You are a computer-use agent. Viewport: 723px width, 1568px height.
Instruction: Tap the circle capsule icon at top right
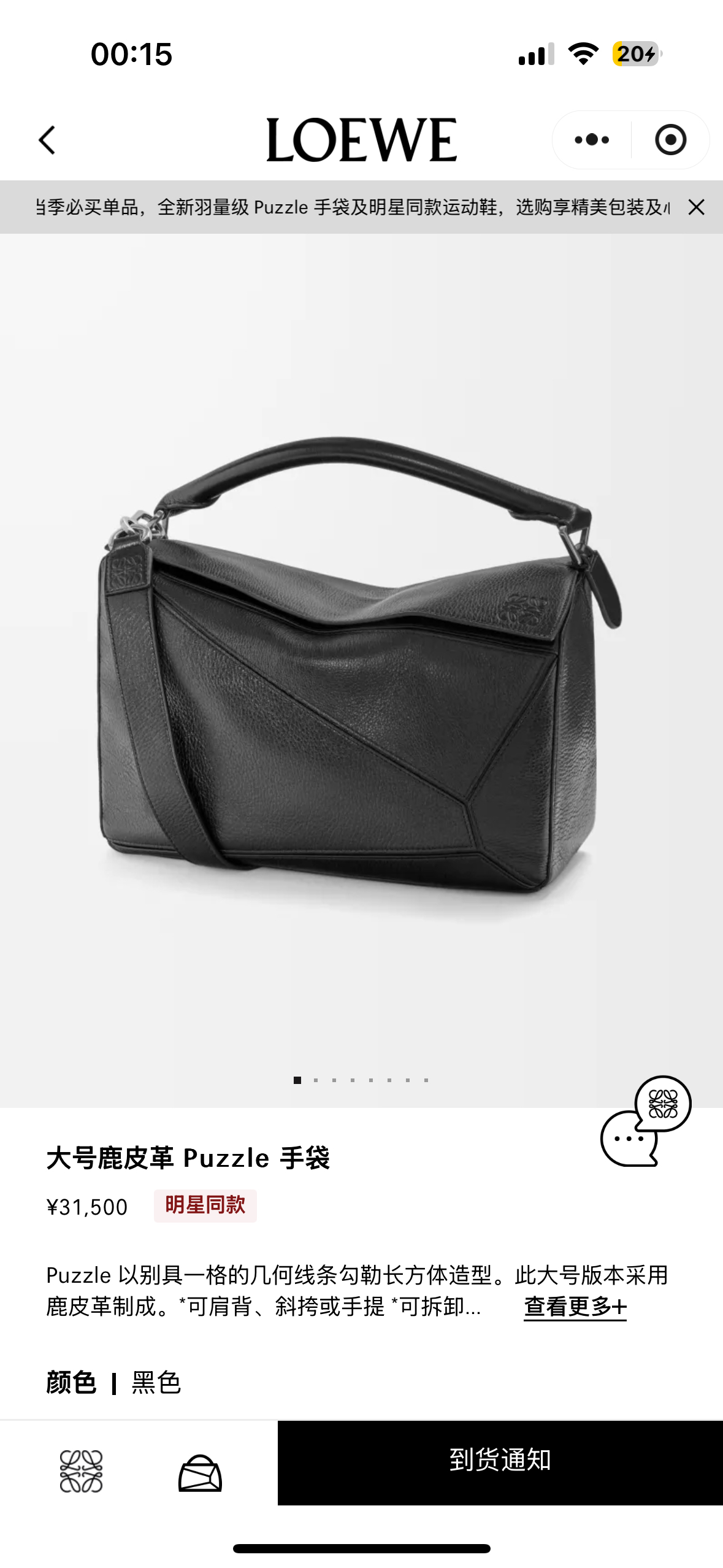coord(671,139)
